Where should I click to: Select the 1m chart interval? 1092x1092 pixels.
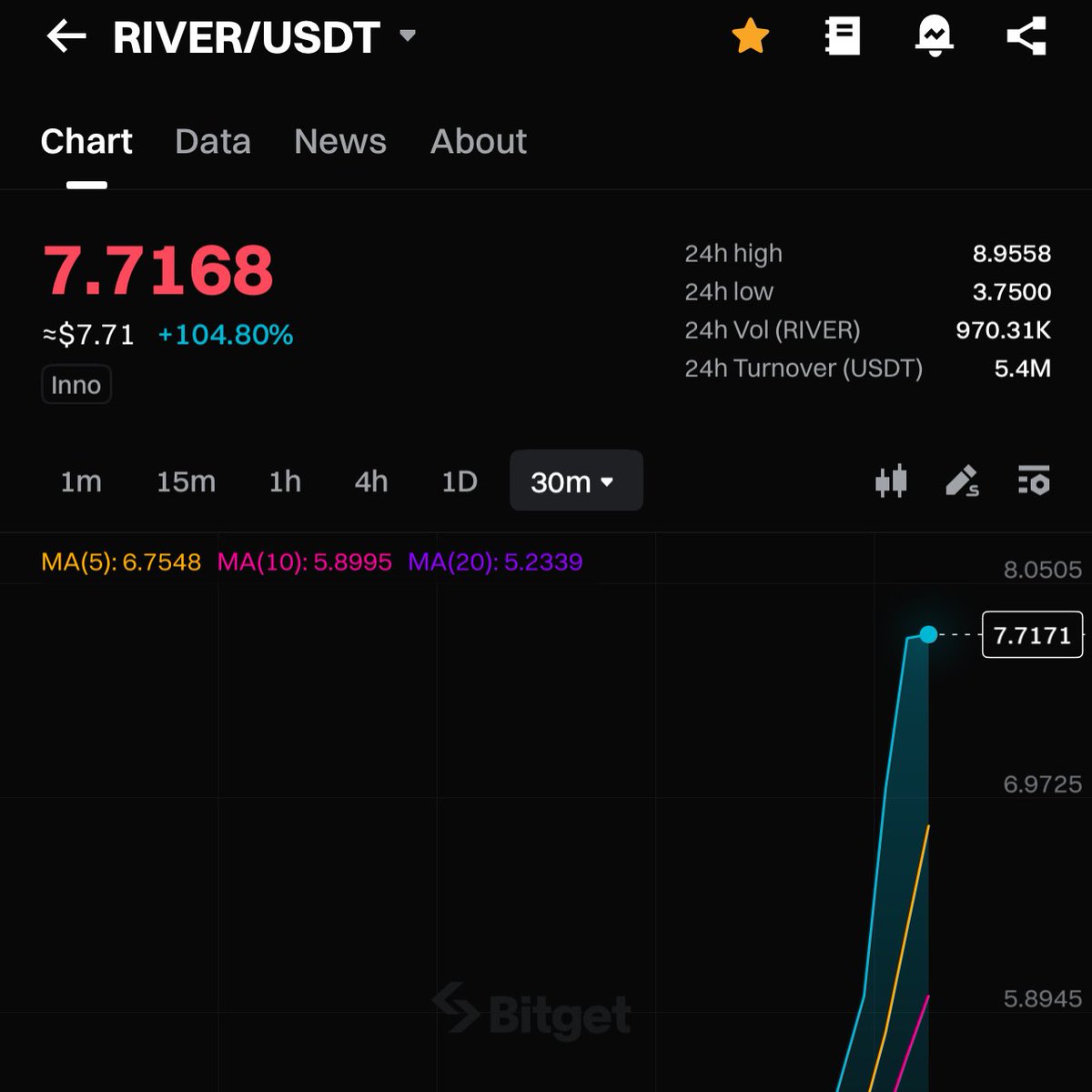[81, 480]
